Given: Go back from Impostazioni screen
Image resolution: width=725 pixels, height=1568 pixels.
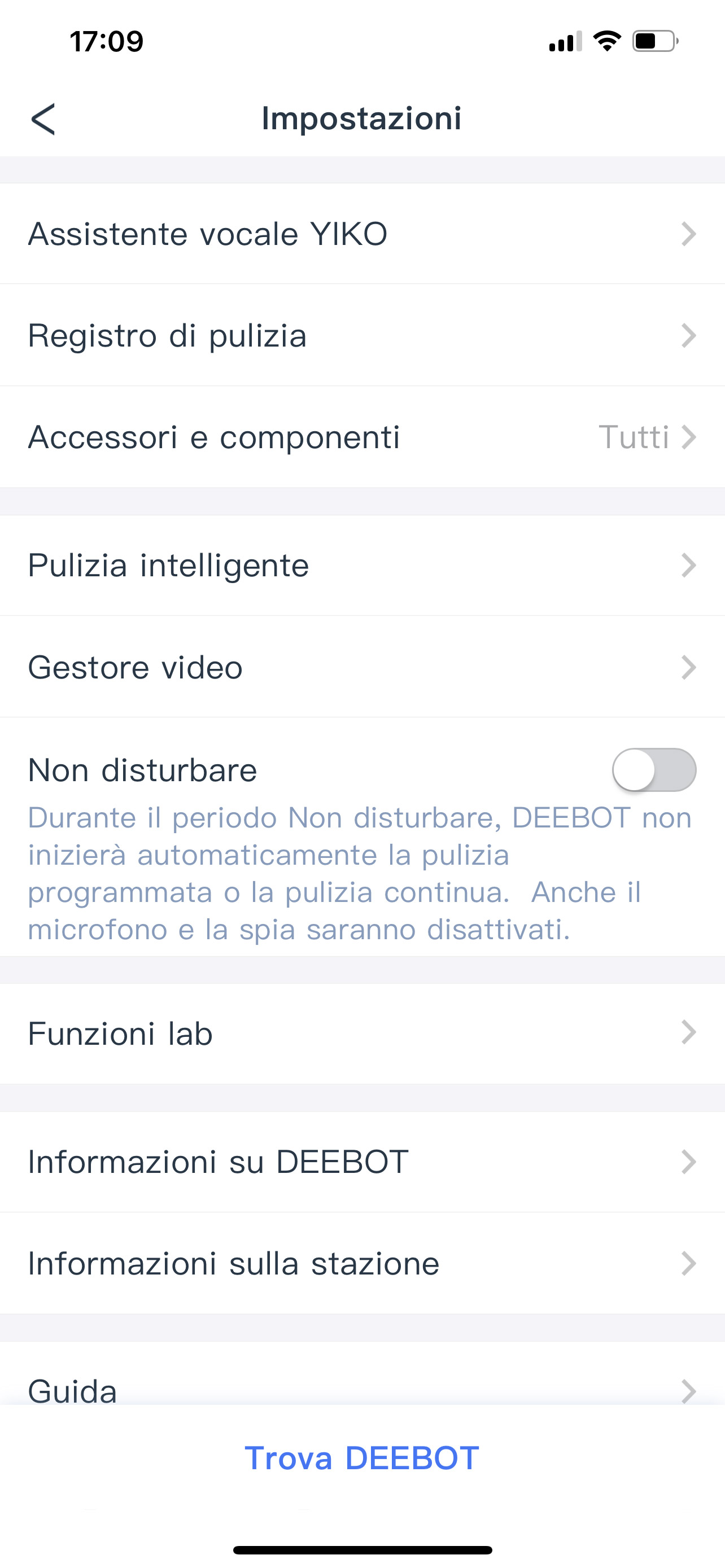Looking at the screenshot, I should (43, 119).
